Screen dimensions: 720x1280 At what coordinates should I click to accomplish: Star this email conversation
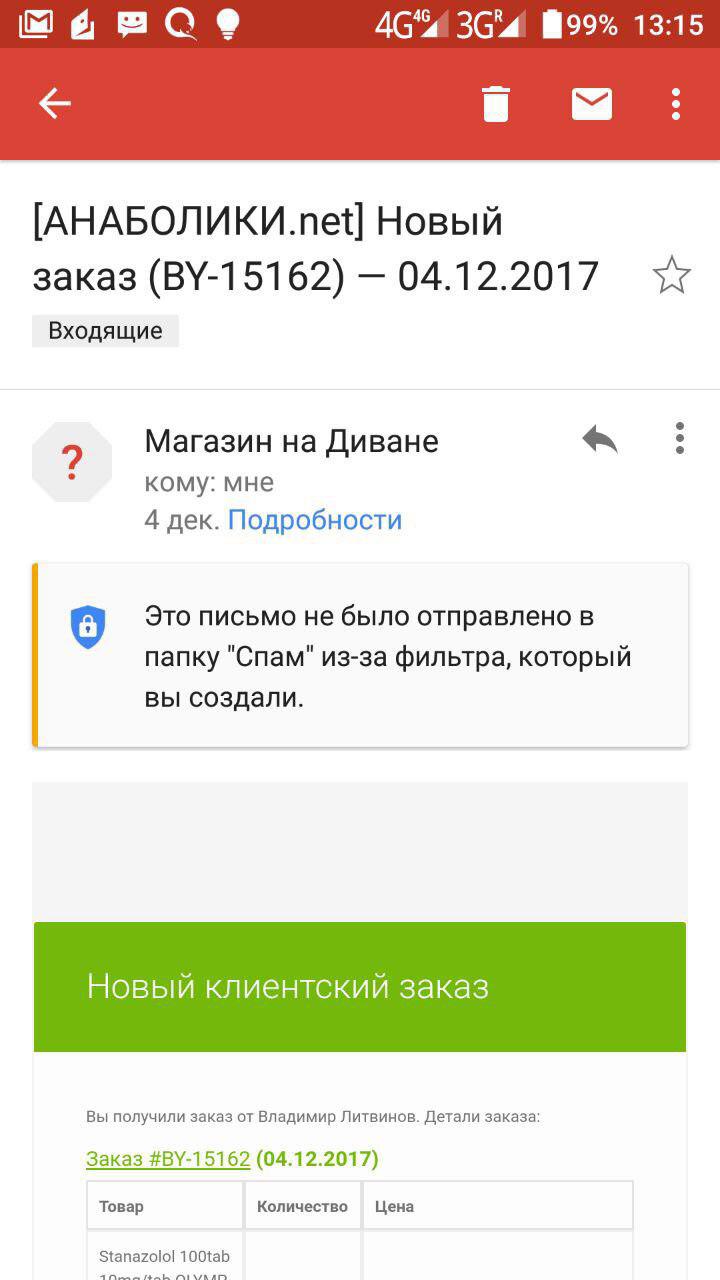click(x=671, y=275)
